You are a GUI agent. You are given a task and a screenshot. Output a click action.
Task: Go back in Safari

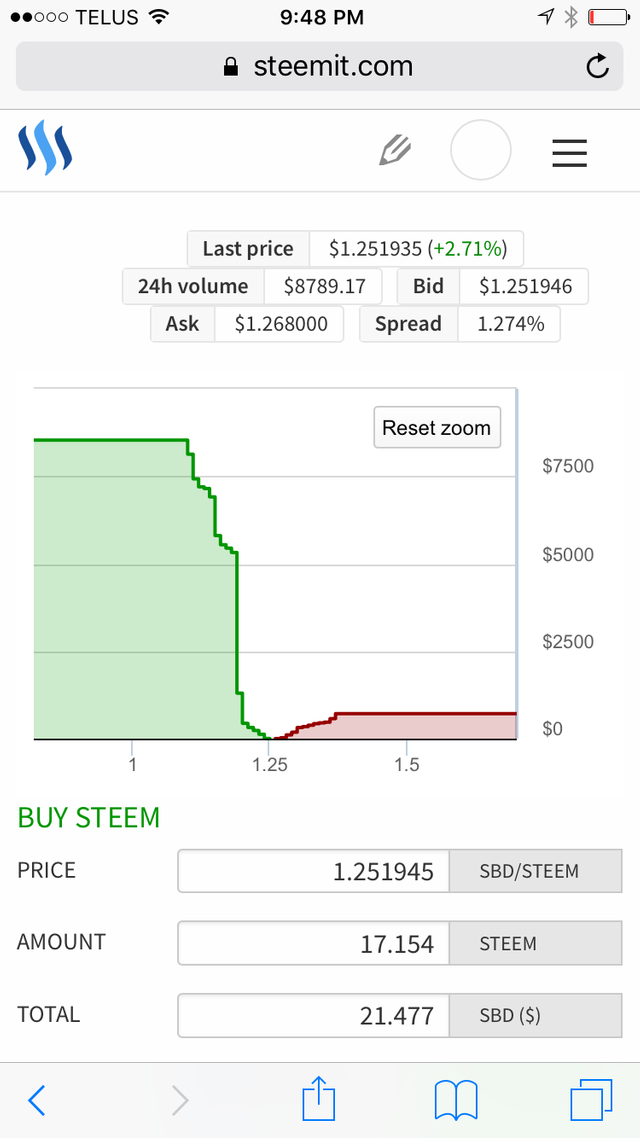pos(37,1100)
